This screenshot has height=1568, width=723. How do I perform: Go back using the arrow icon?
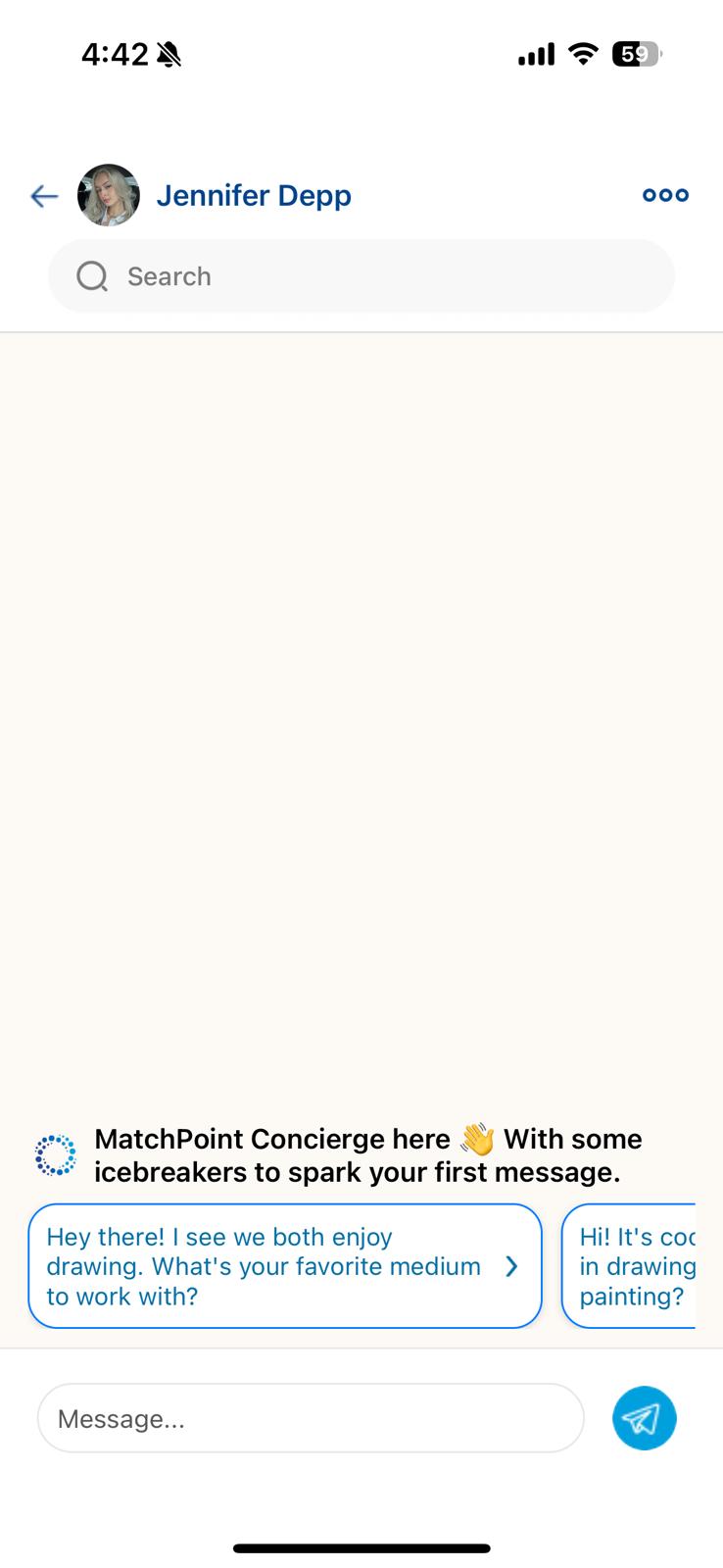coord(44,196)
